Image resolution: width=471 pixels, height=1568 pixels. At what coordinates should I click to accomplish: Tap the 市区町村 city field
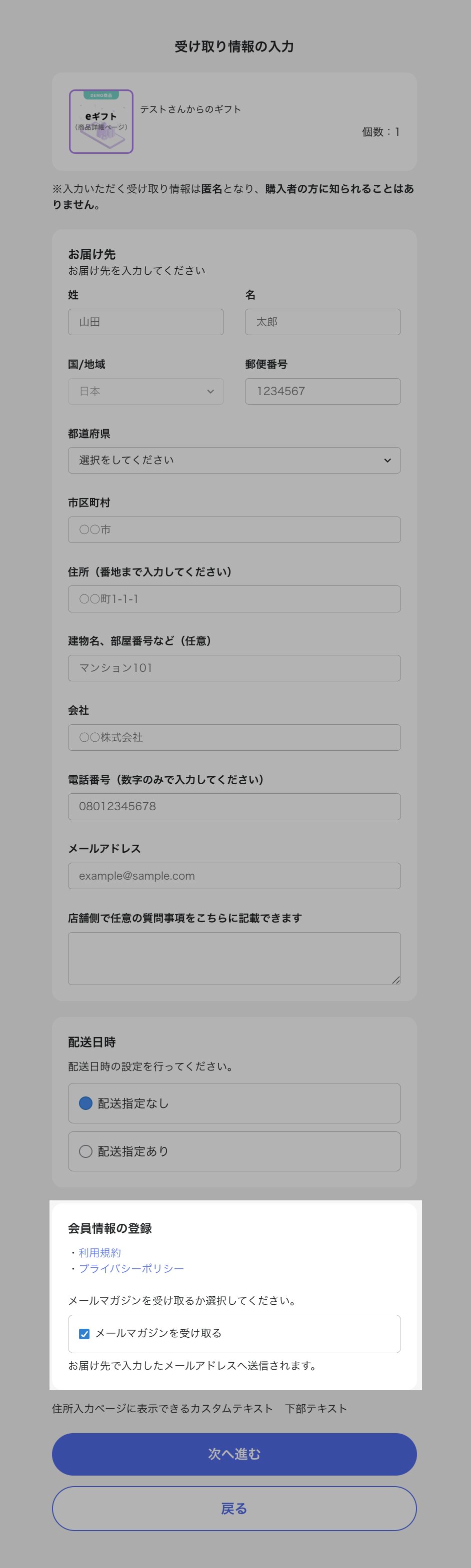(x=234, y=529)
